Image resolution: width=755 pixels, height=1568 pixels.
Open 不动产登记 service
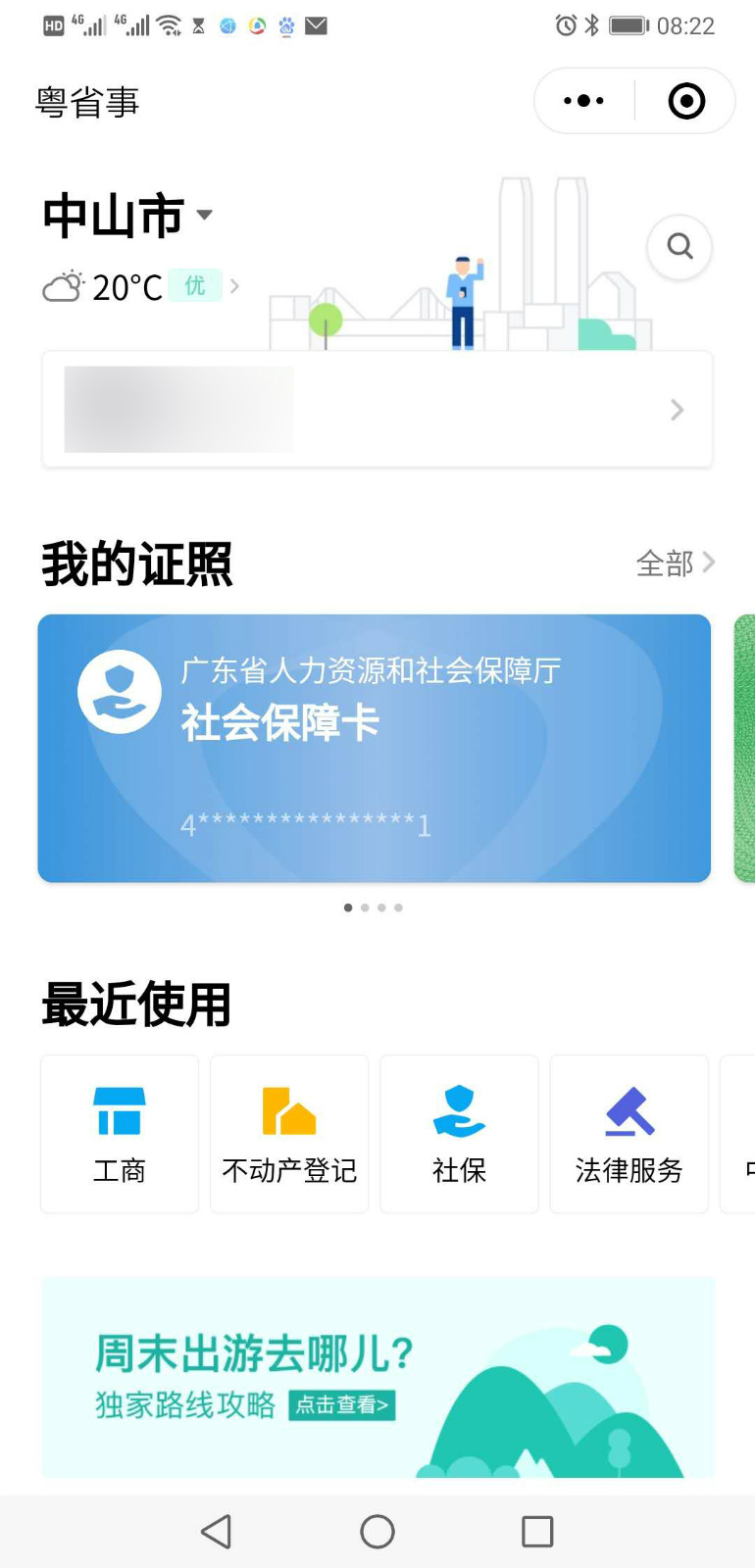click(289, 1134)
